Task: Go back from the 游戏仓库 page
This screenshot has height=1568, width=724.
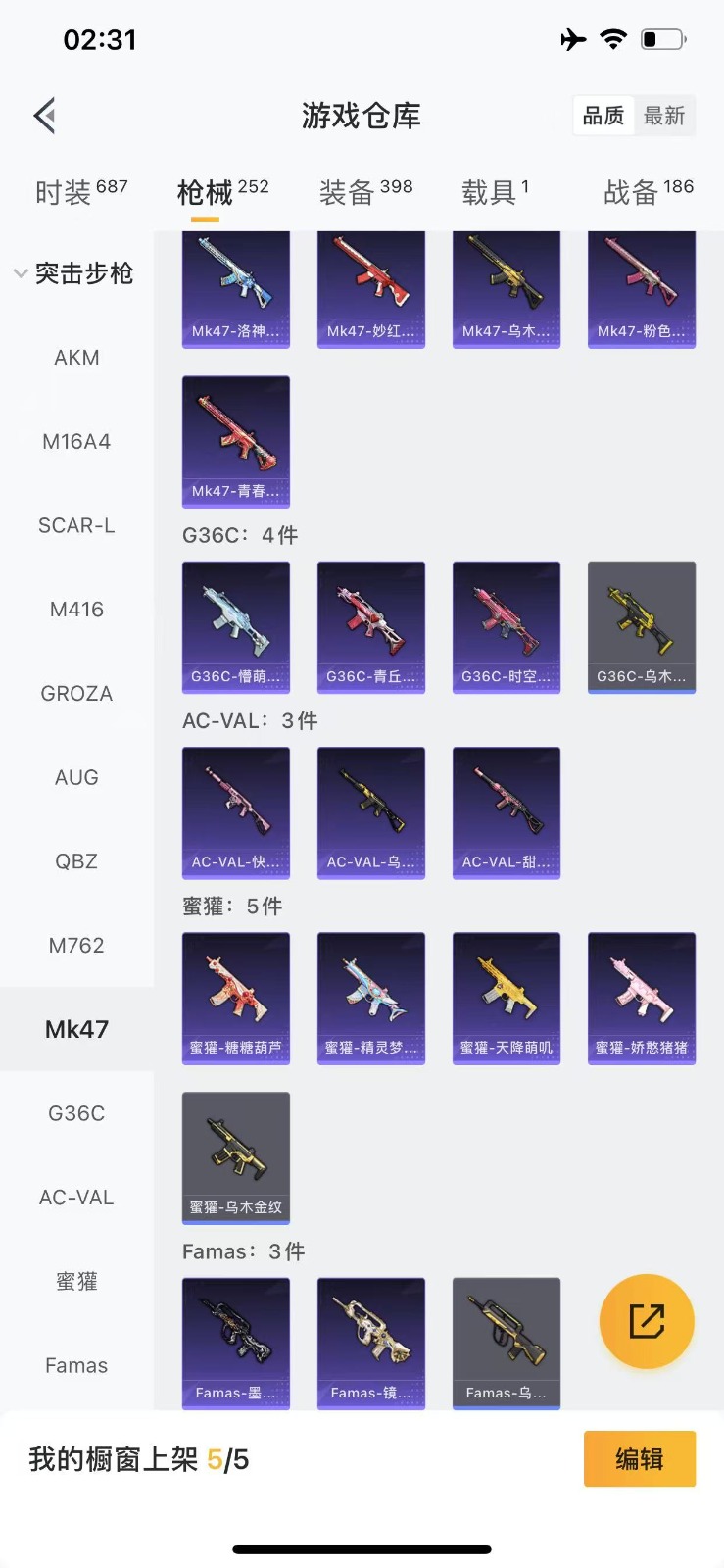Action: [x=45, y=116]
